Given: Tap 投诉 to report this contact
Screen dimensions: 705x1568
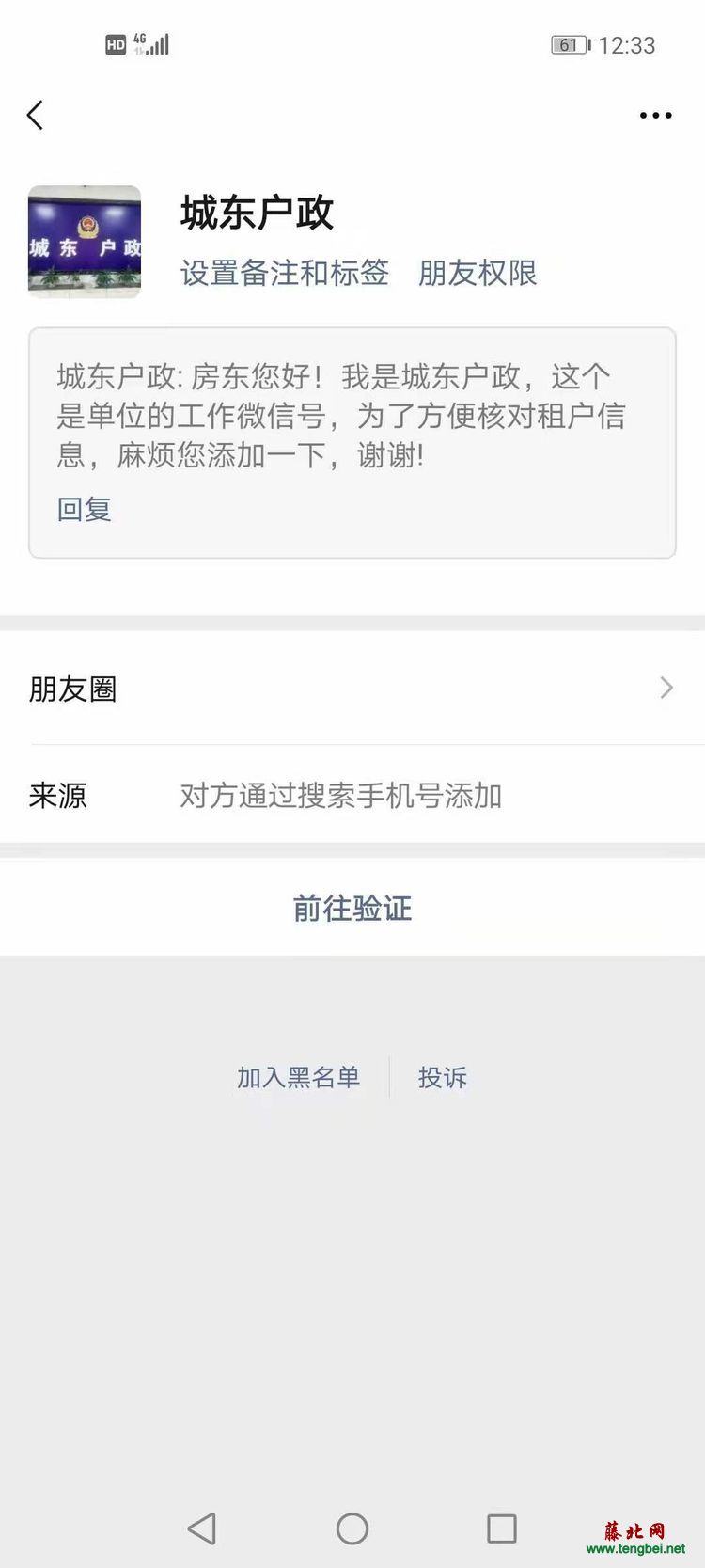Looking at the screenshot, I should (x=442, y=1077).
